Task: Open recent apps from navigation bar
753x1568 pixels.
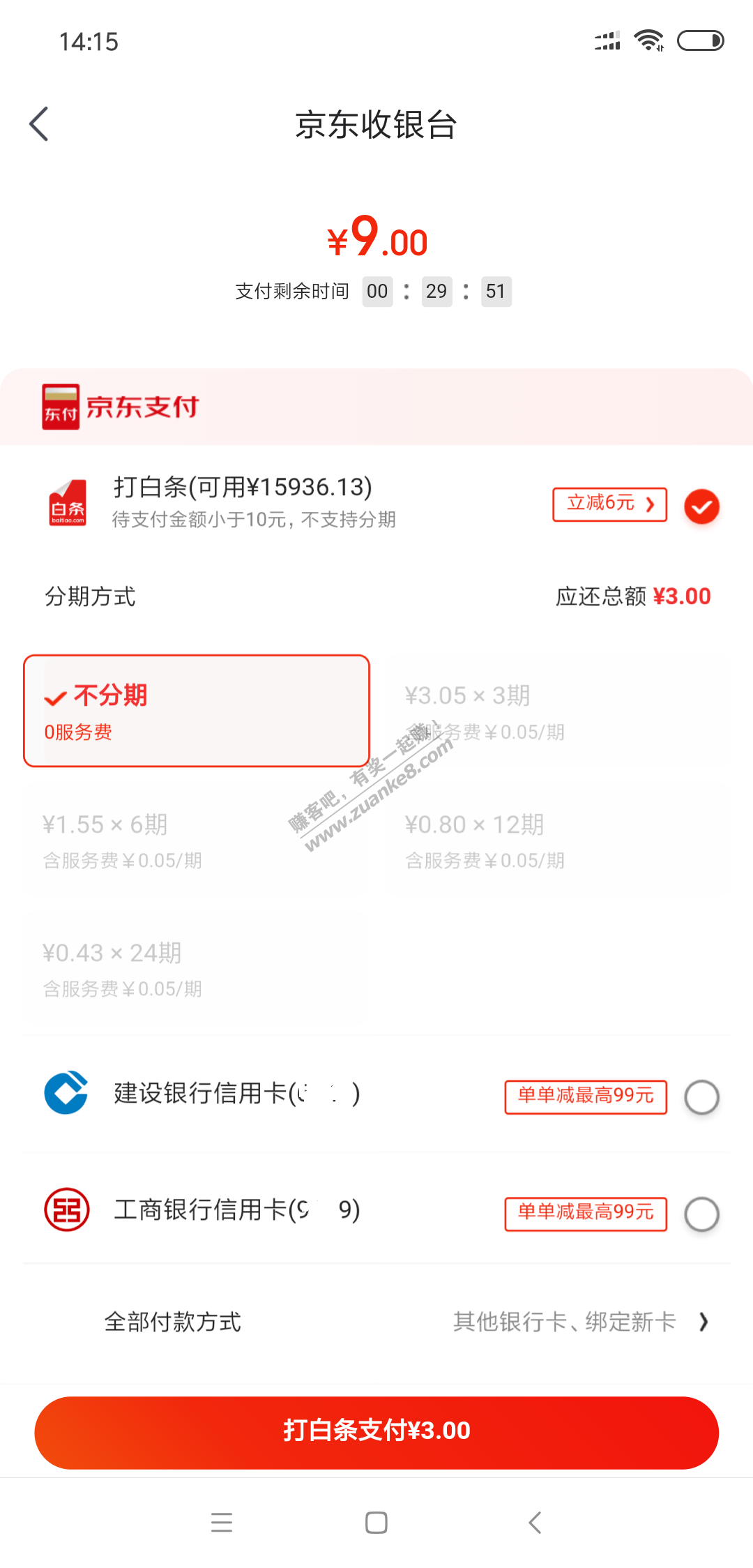Action: coord(222,1523)
